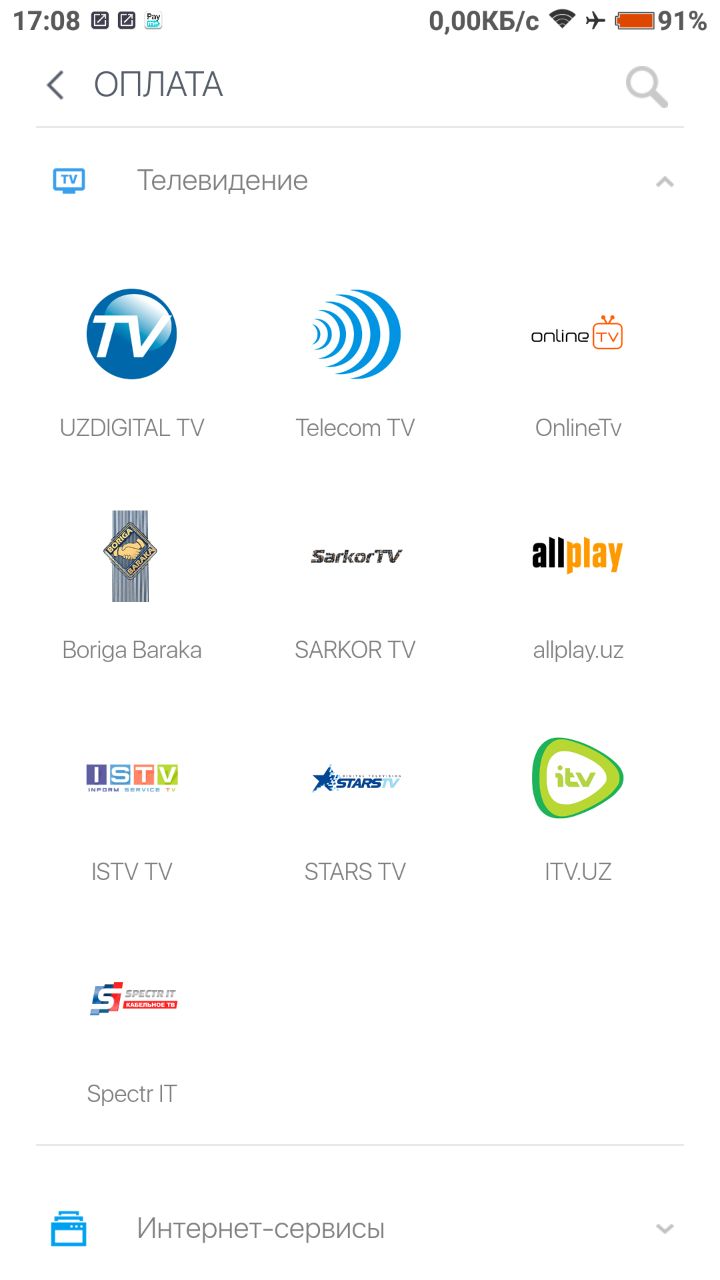Open STARS TV payment
Viewport: 720px width, 1280px height.
[x=355, y=807]
